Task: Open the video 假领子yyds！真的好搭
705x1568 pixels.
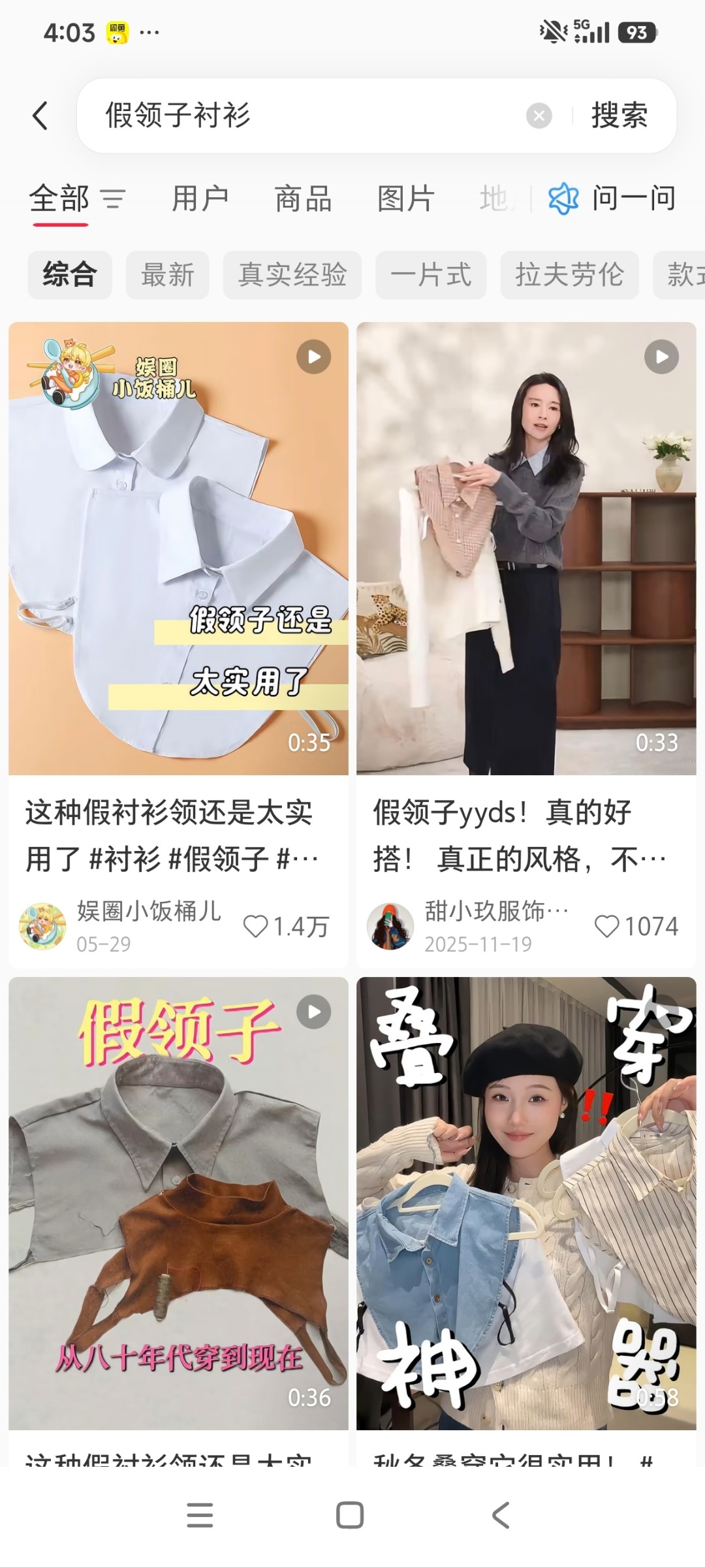Action: [x=526, y=549]
